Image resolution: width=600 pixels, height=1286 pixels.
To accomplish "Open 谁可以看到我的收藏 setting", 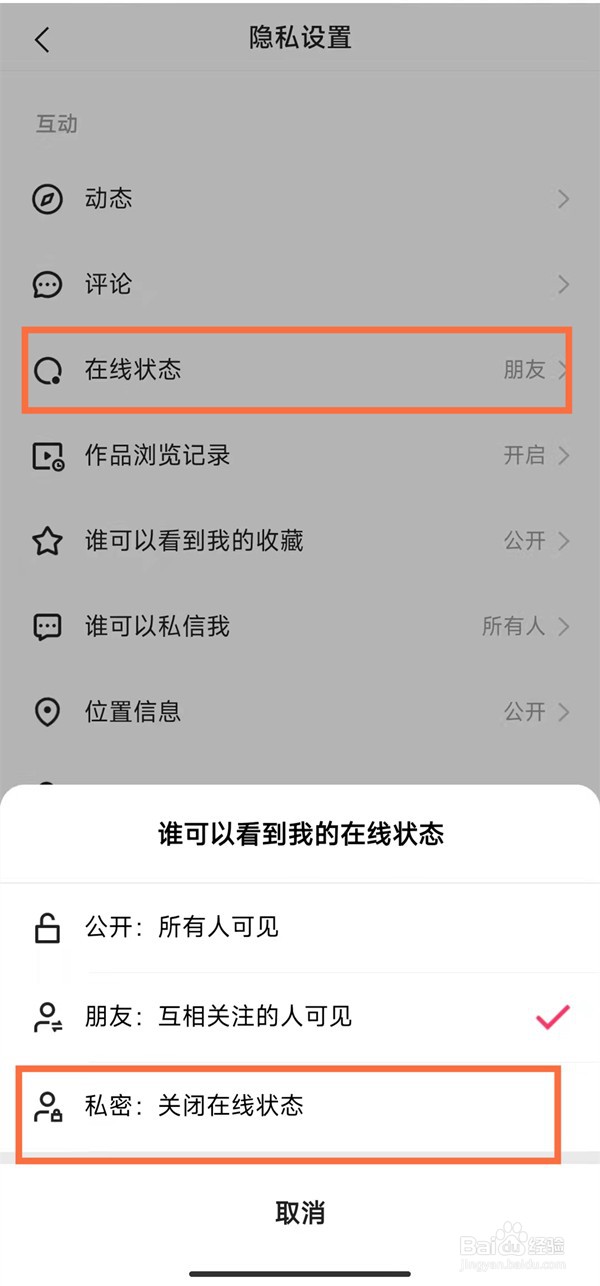I will coord(300,541).
